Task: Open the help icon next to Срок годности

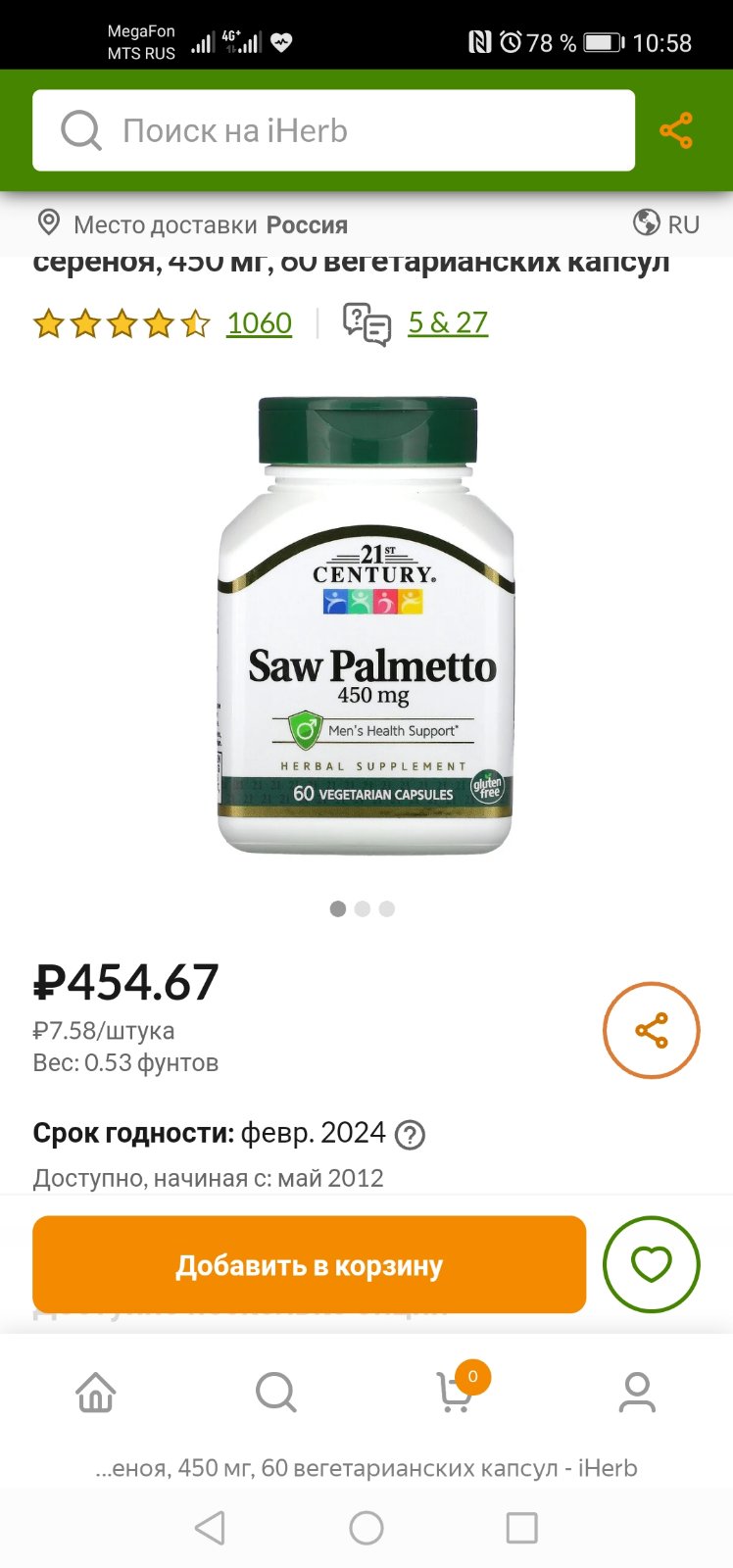Action: coord(410,1135)
